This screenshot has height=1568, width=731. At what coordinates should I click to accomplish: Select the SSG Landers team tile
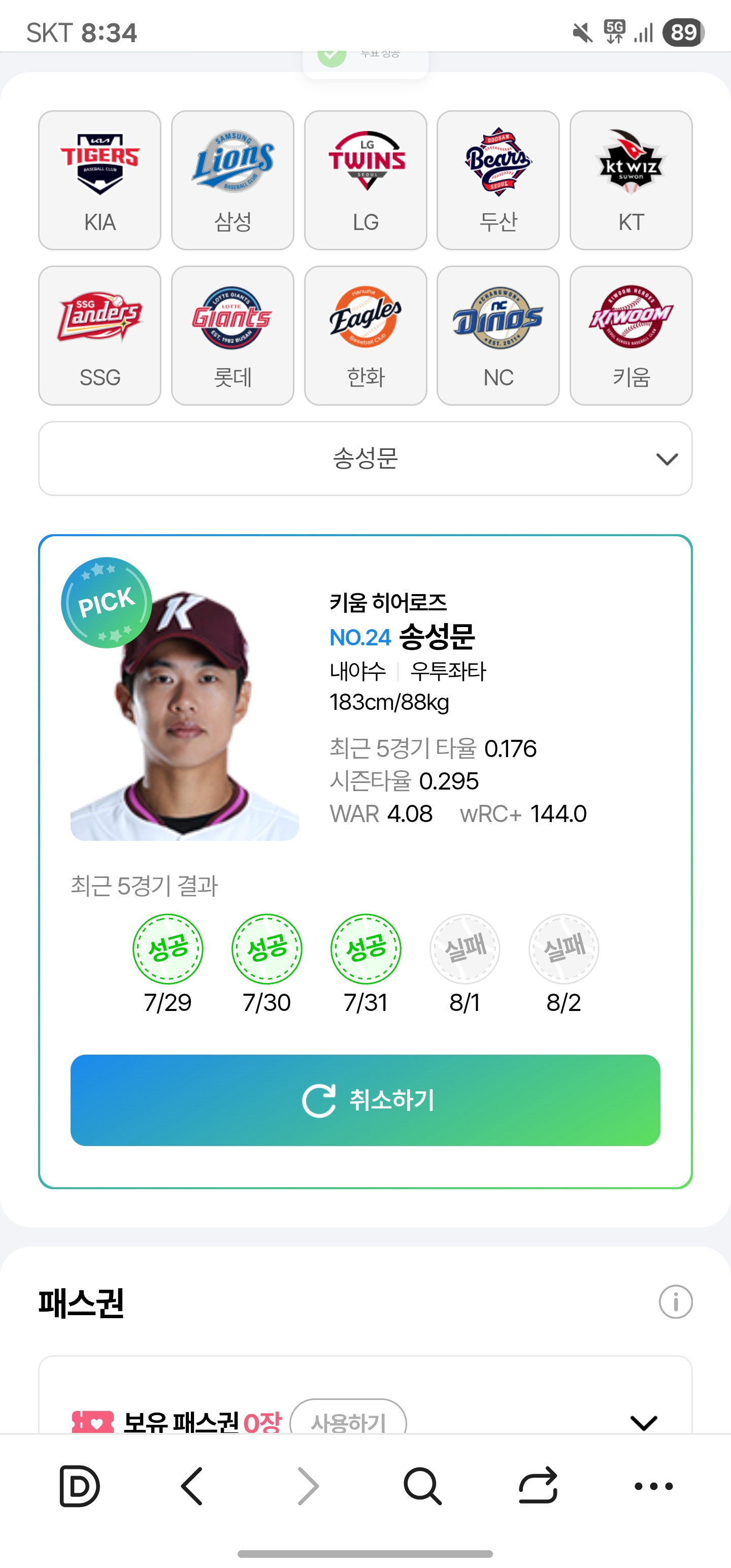100,336
